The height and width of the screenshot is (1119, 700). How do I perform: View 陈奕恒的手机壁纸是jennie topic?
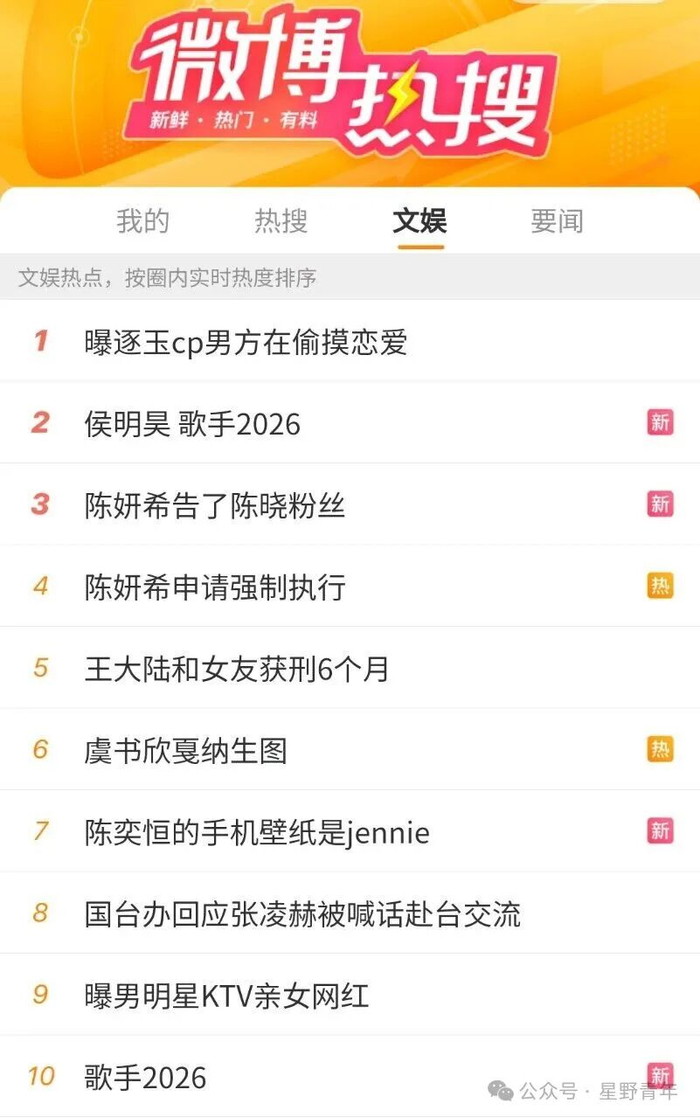click(x=257, y=832)
